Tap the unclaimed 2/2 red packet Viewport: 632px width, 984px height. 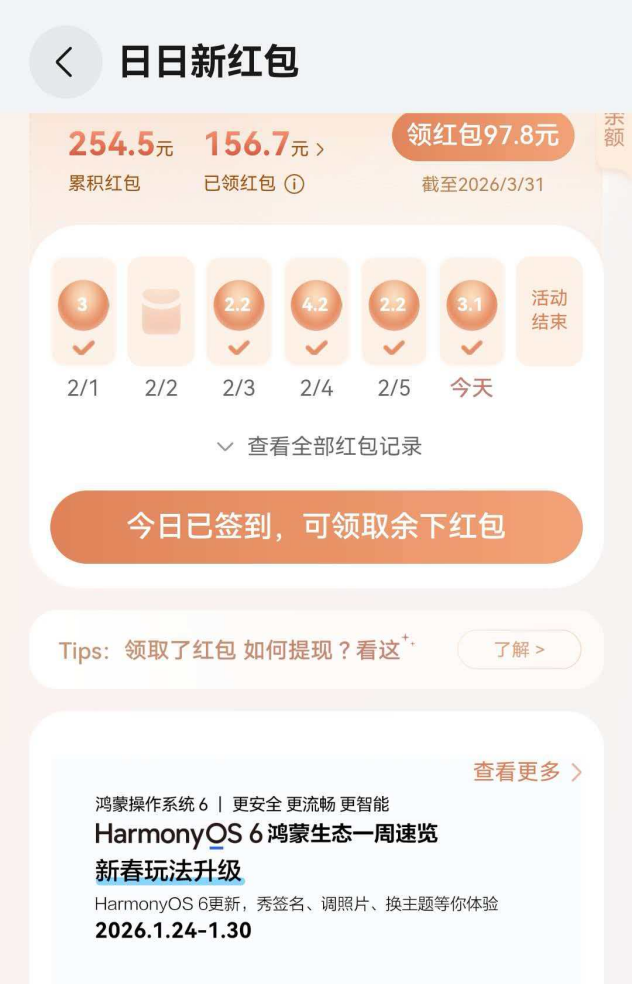(x=161, y=312)
